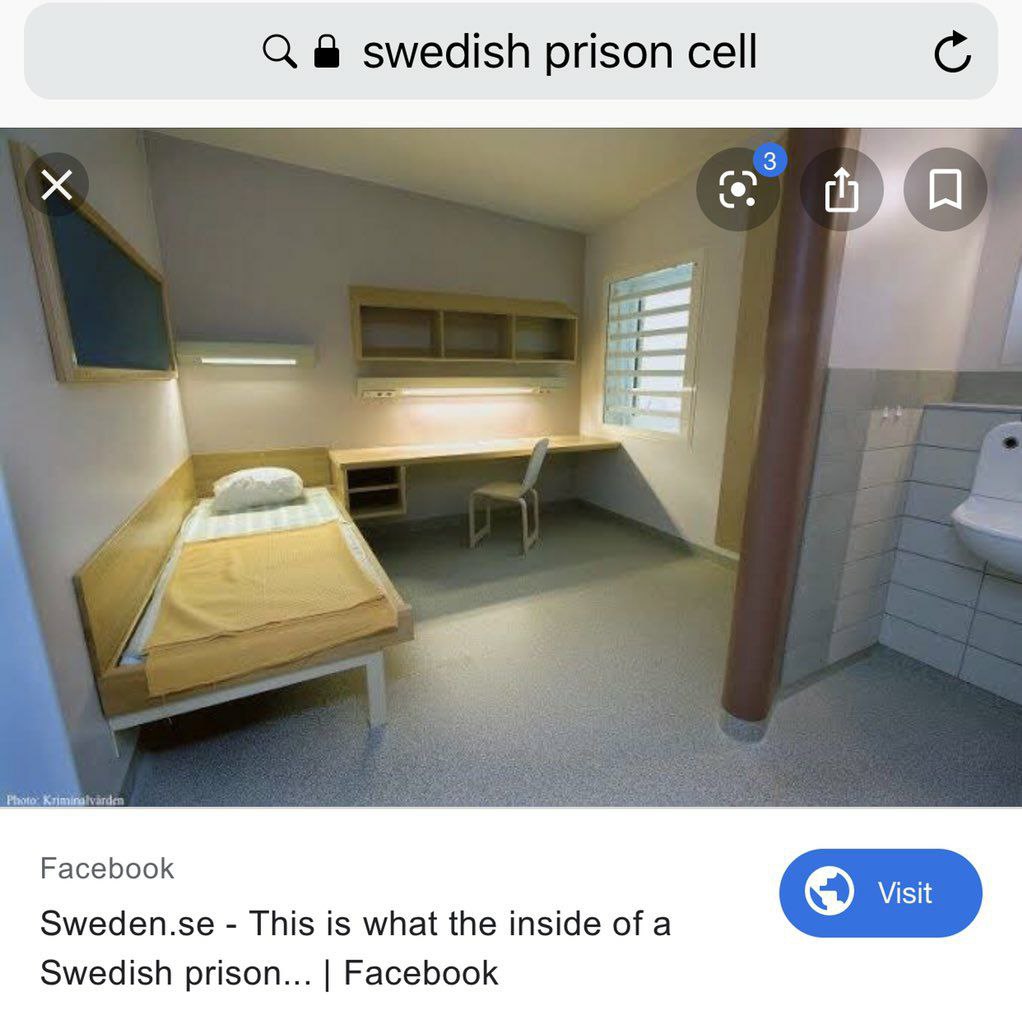Save the image with the bookmark icon
Viewport: 1022px width, 1024px height.
[945, 189]
